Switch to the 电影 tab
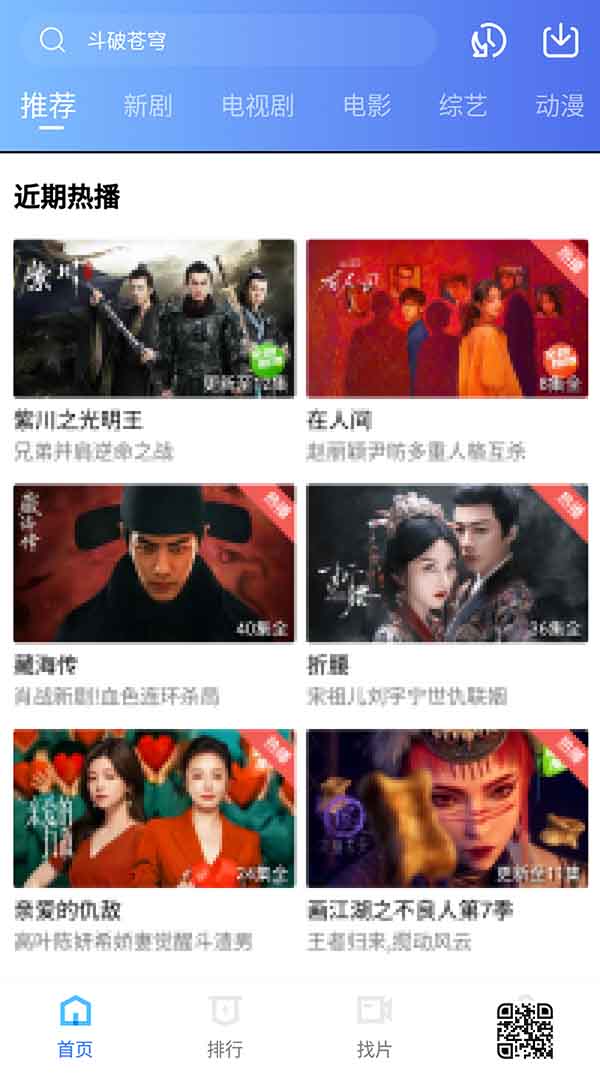Screen dimensions: 600x1080 pyautogui.click(x=367, y=106)
